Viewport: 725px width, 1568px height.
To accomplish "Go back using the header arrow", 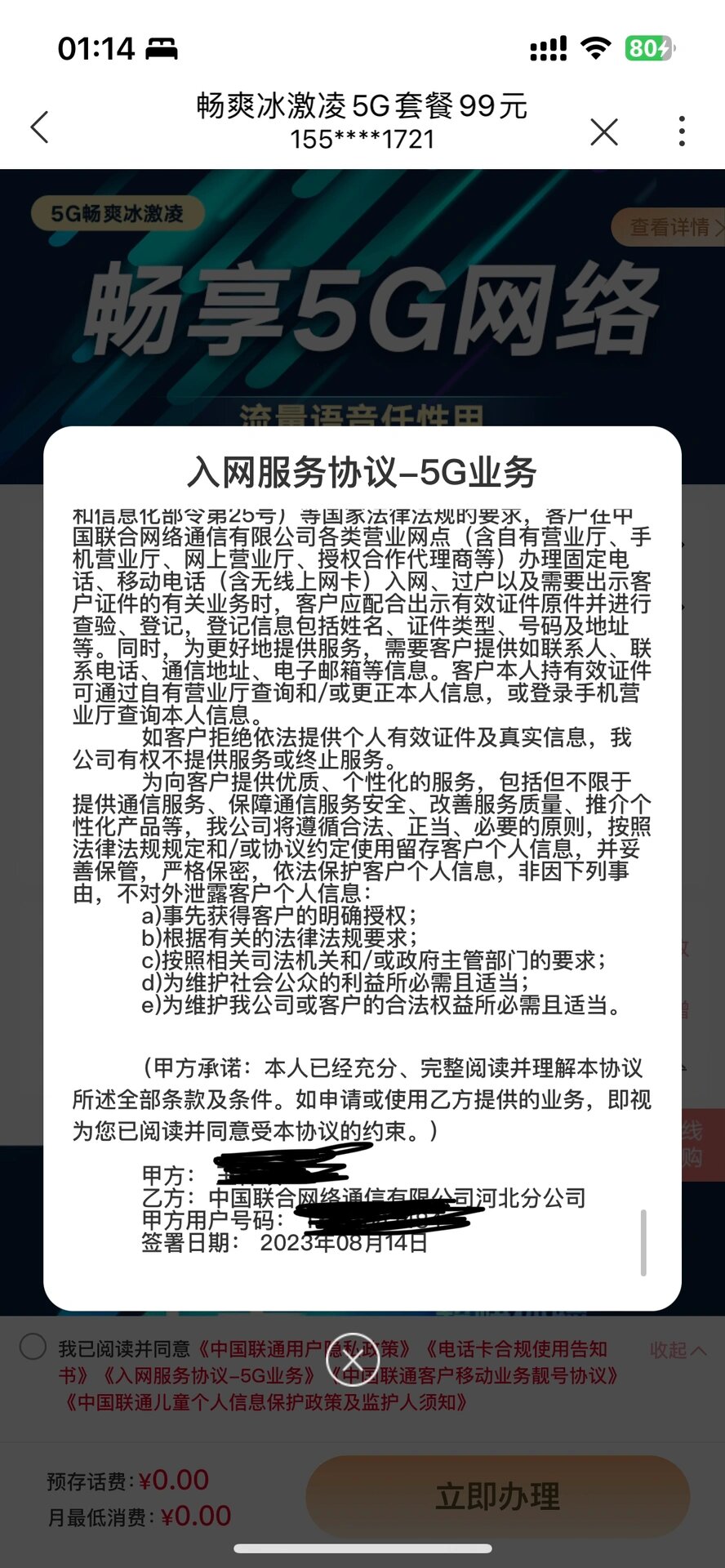I will [39, 127].
